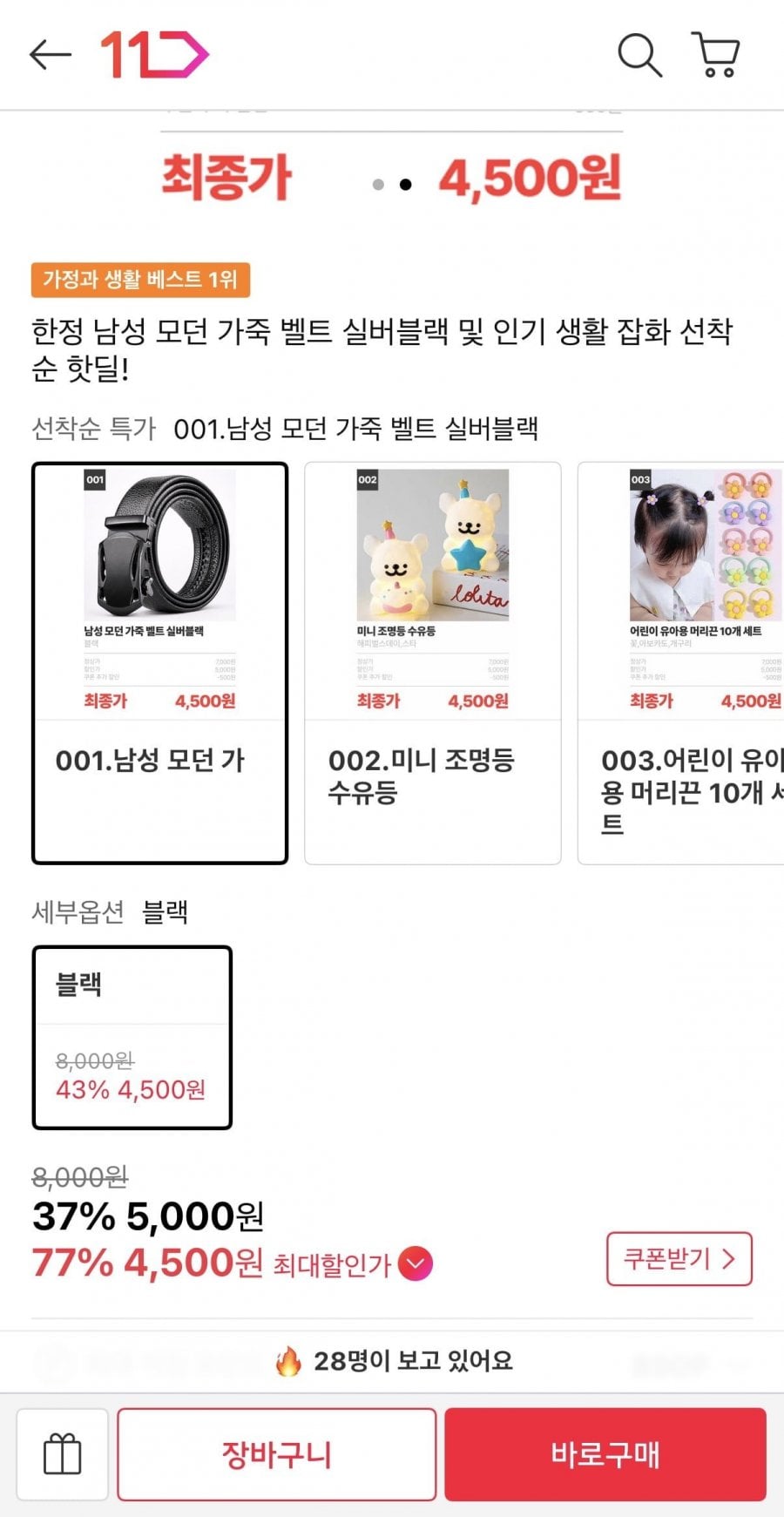
Task: Select option 002 mini night light
Action: coord(432,662)
